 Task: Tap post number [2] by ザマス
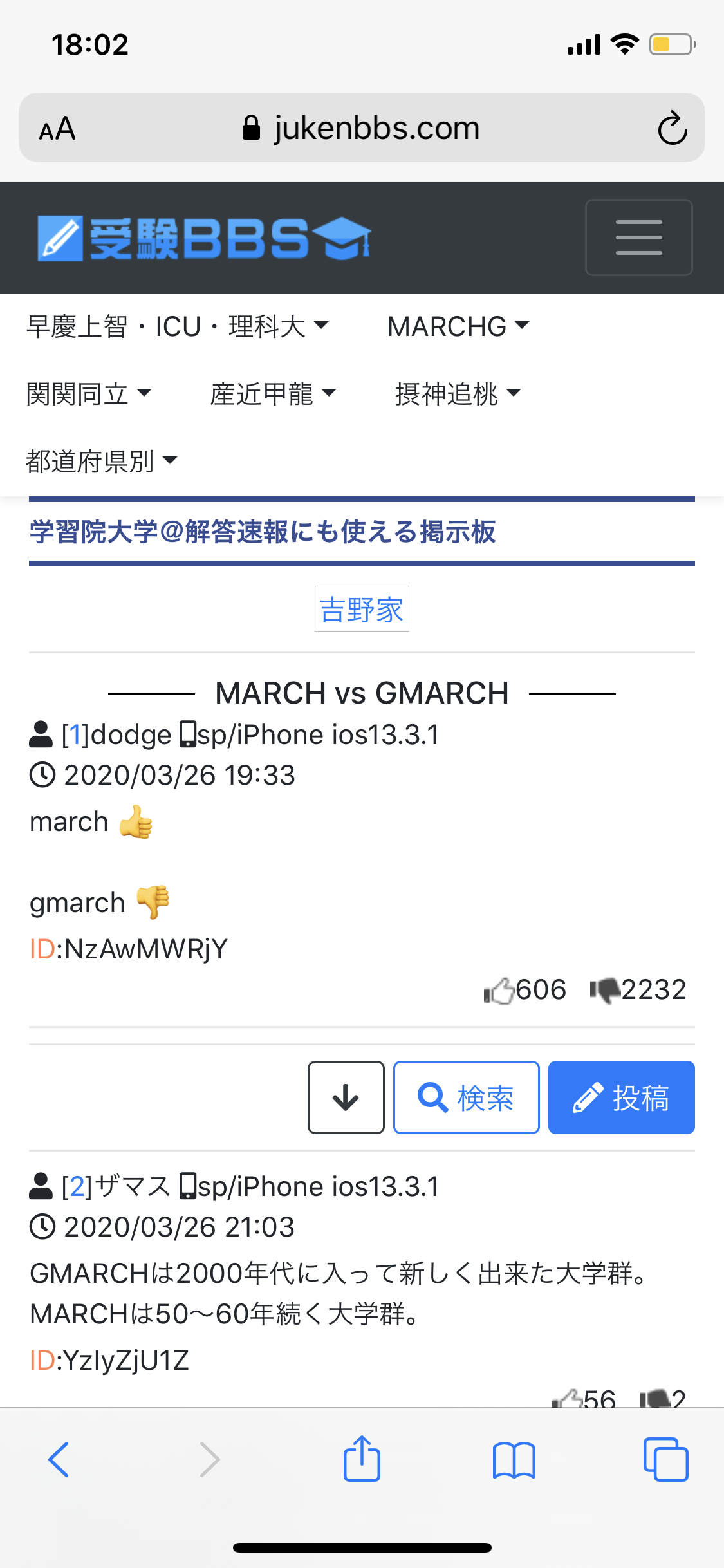[77, 1187]
